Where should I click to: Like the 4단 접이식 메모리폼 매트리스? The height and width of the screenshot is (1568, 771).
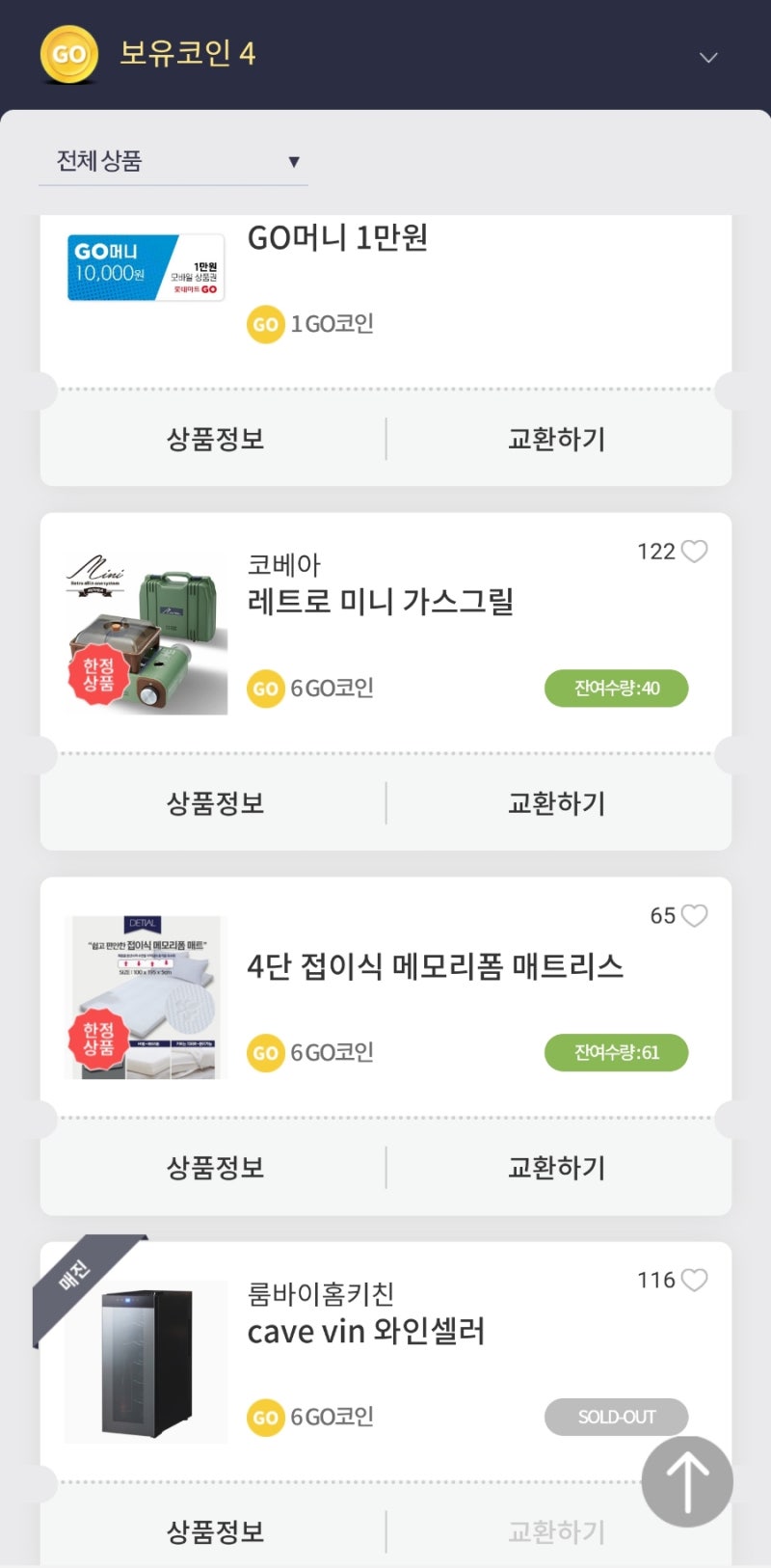click(x=697, y=916)
